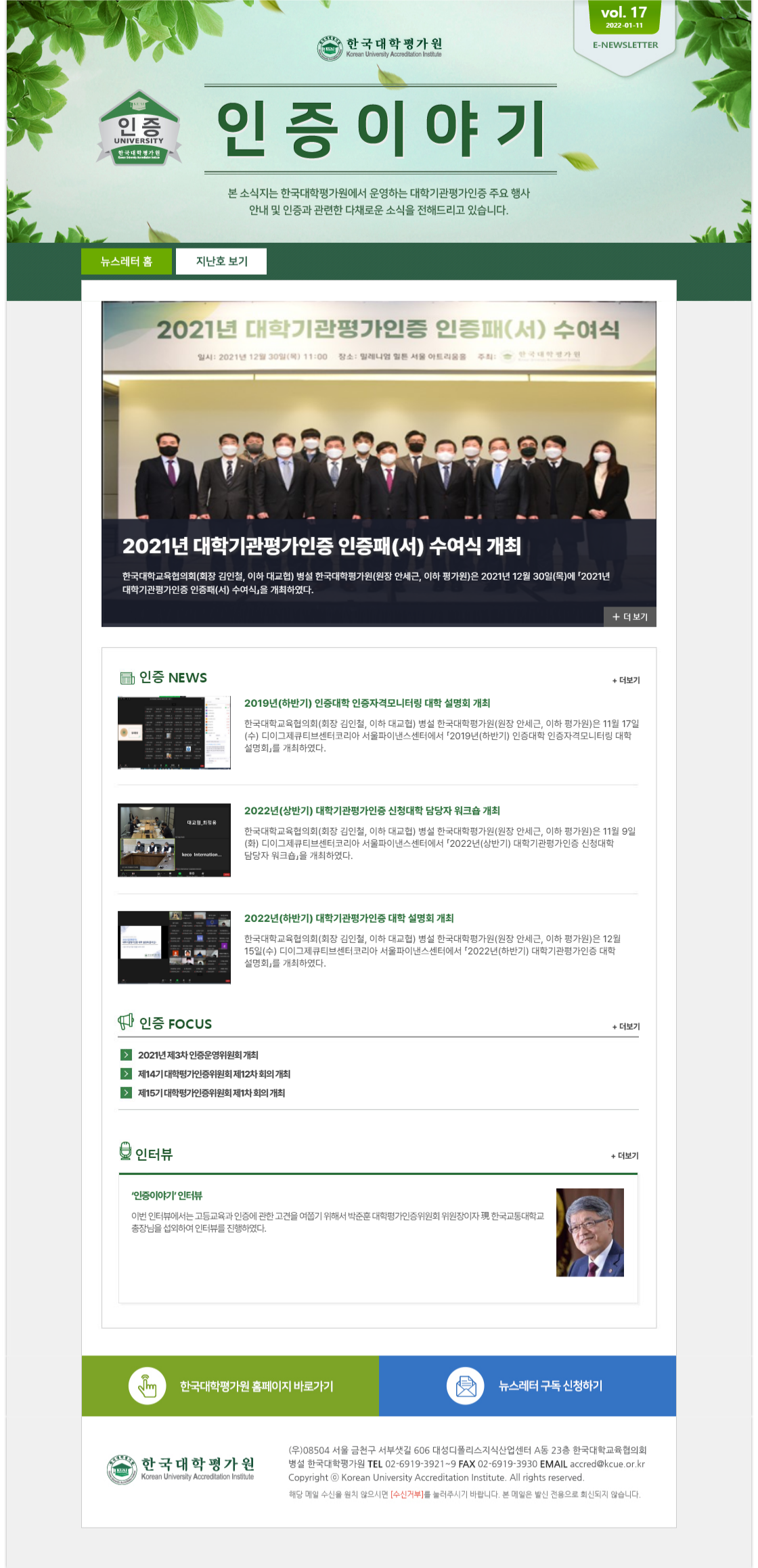Tap 더 보기 on the 인증패 수여식 banner
This screenshot has height=1568, width=758.
629,617
